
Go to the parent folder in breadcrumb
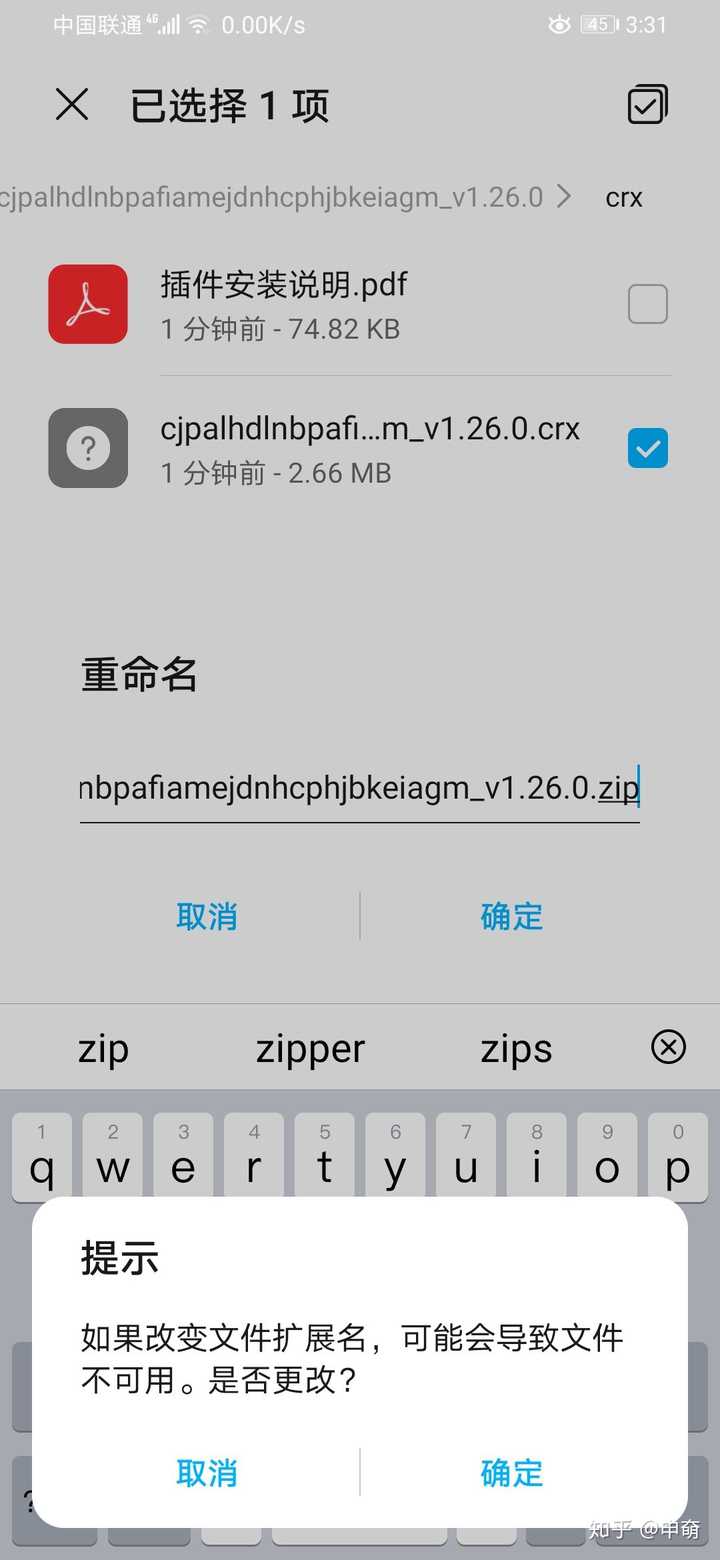[x=272, y=197]
